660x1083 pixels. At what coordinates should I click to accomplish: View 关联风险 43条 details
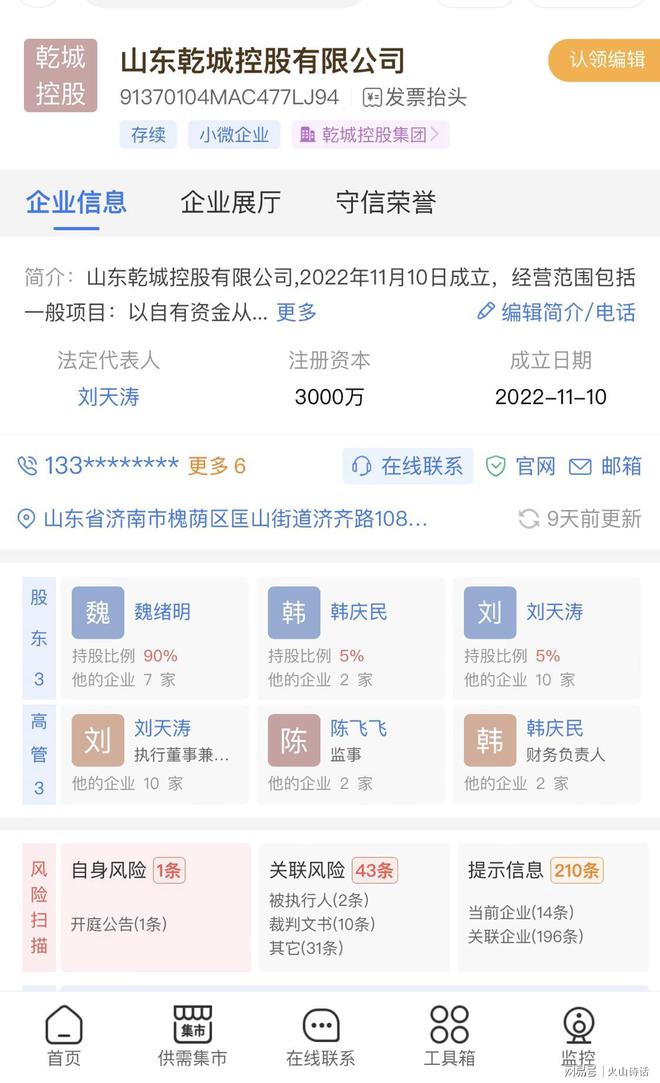click(352, 905)
